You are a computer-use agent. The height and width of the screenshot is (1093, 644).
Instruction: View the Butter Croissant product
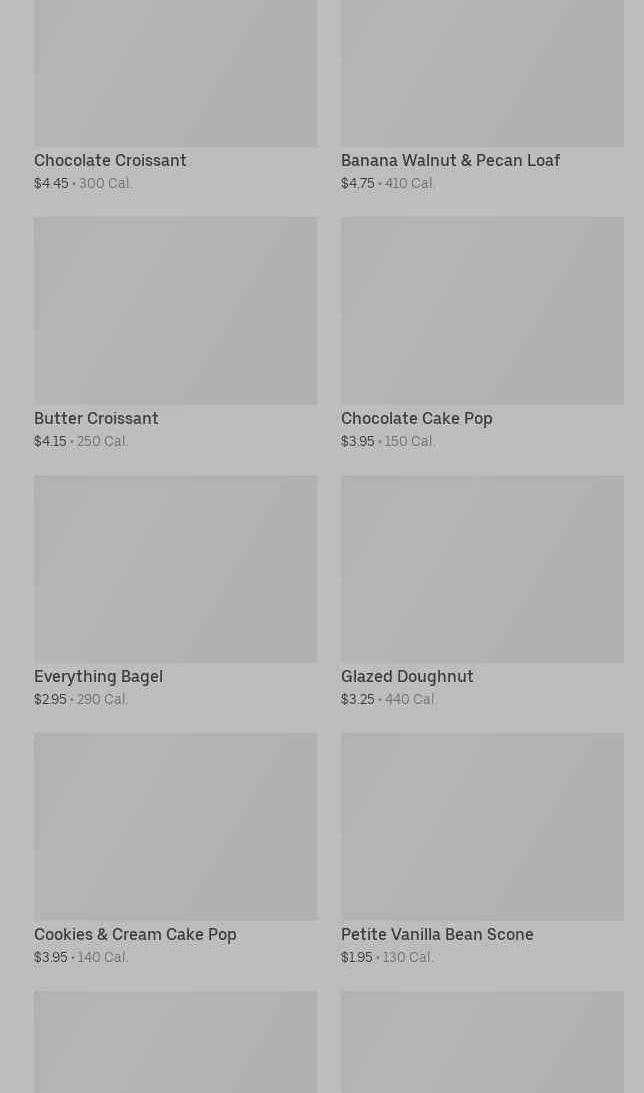point(175,311)
